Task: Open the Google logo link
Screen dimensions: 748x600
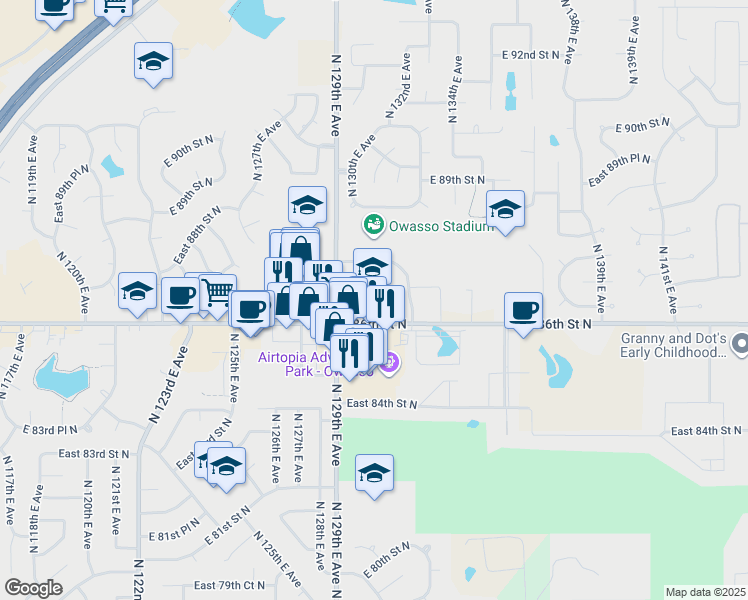Action: tap(33, 588)
